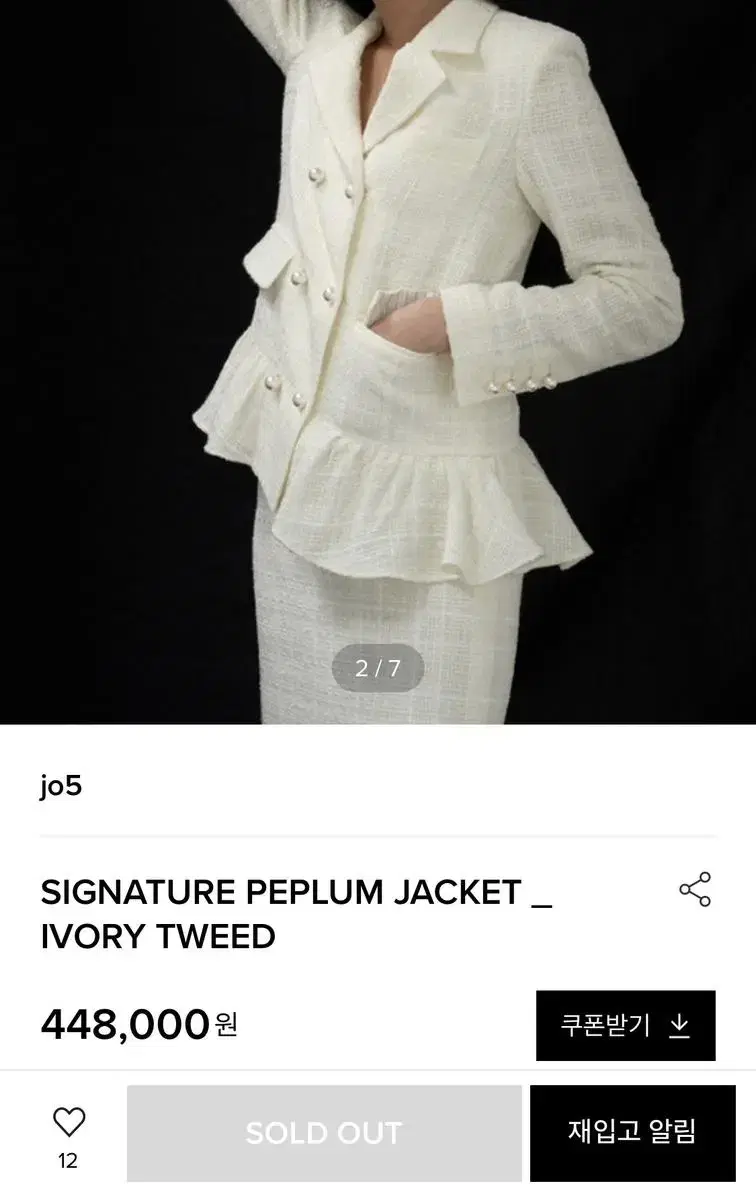The width and height of the screenshot is (756, 1200).
Task: Tap the 쿠폰받기 coupon download button
Action: point(625,1025)
